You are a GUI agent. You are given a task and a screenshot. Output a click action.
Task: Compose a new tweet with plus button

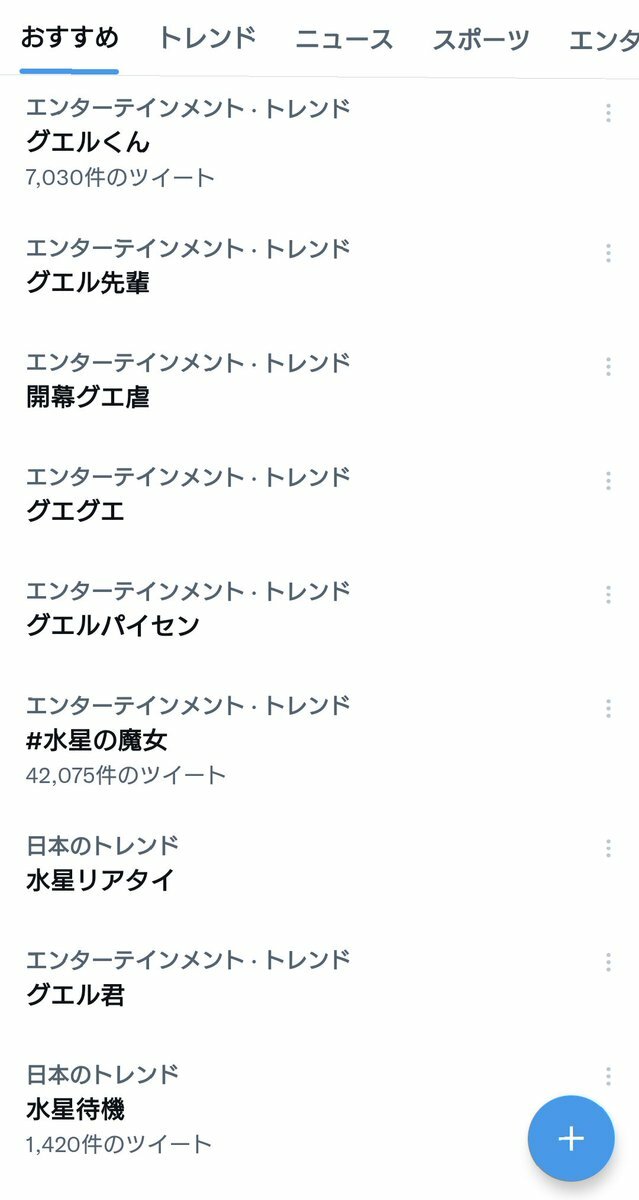coord(571,1138)
